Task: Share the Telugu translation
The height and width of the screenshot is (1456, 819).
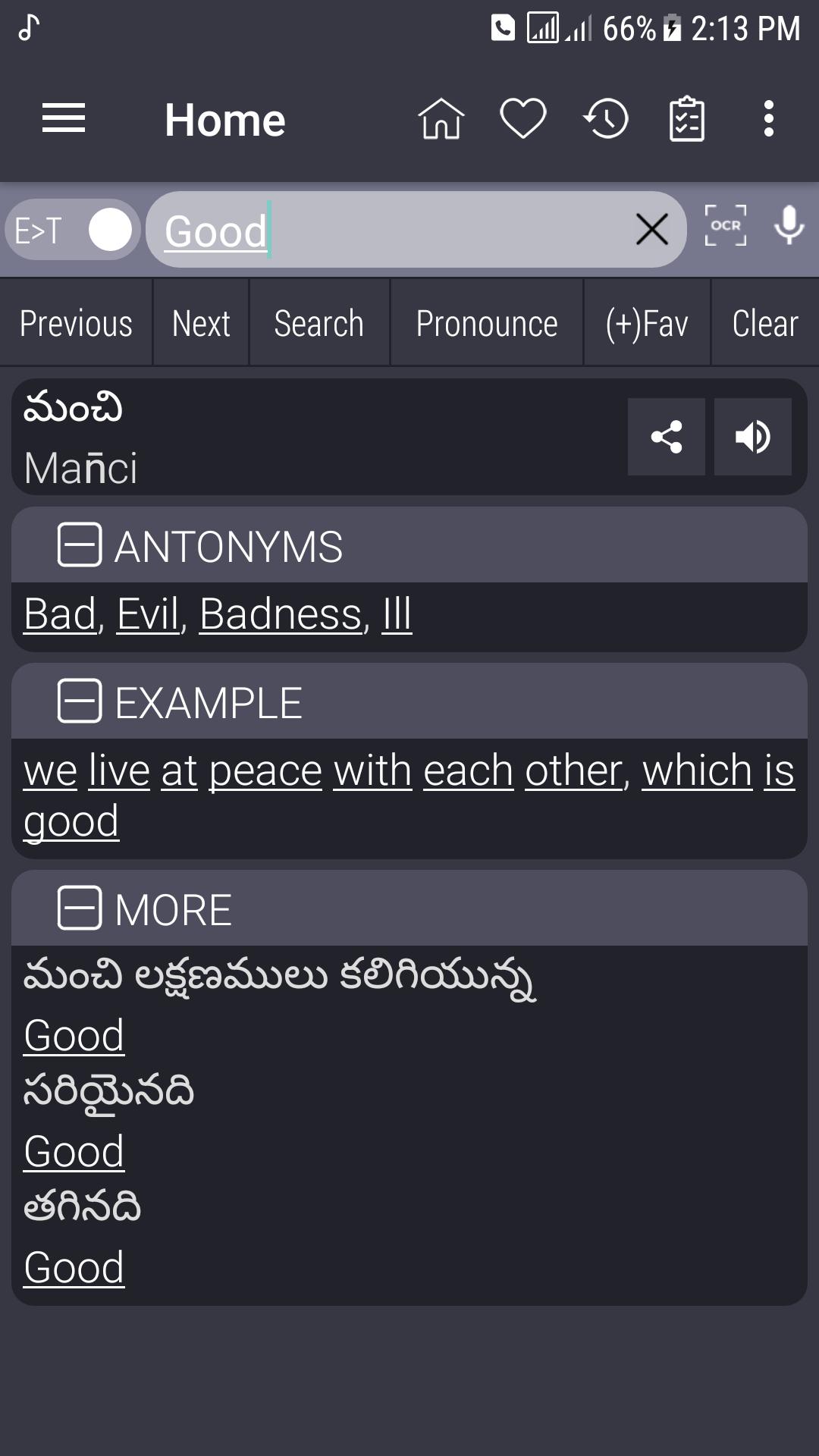Action: [x=667, y=437]
